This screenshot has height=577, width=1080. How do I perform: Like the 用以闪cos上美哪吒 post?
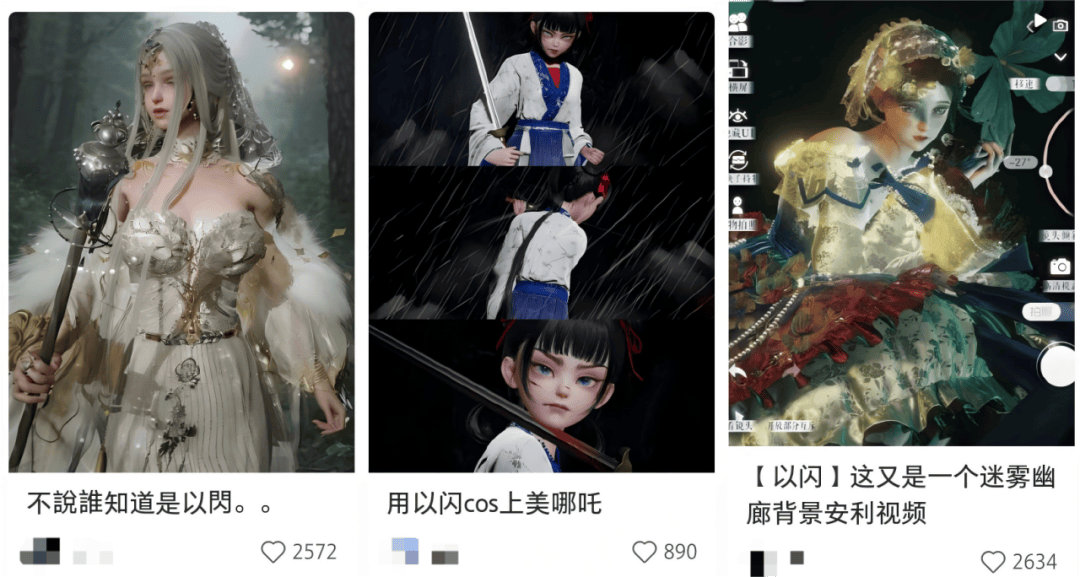click(x=645, y=552)
